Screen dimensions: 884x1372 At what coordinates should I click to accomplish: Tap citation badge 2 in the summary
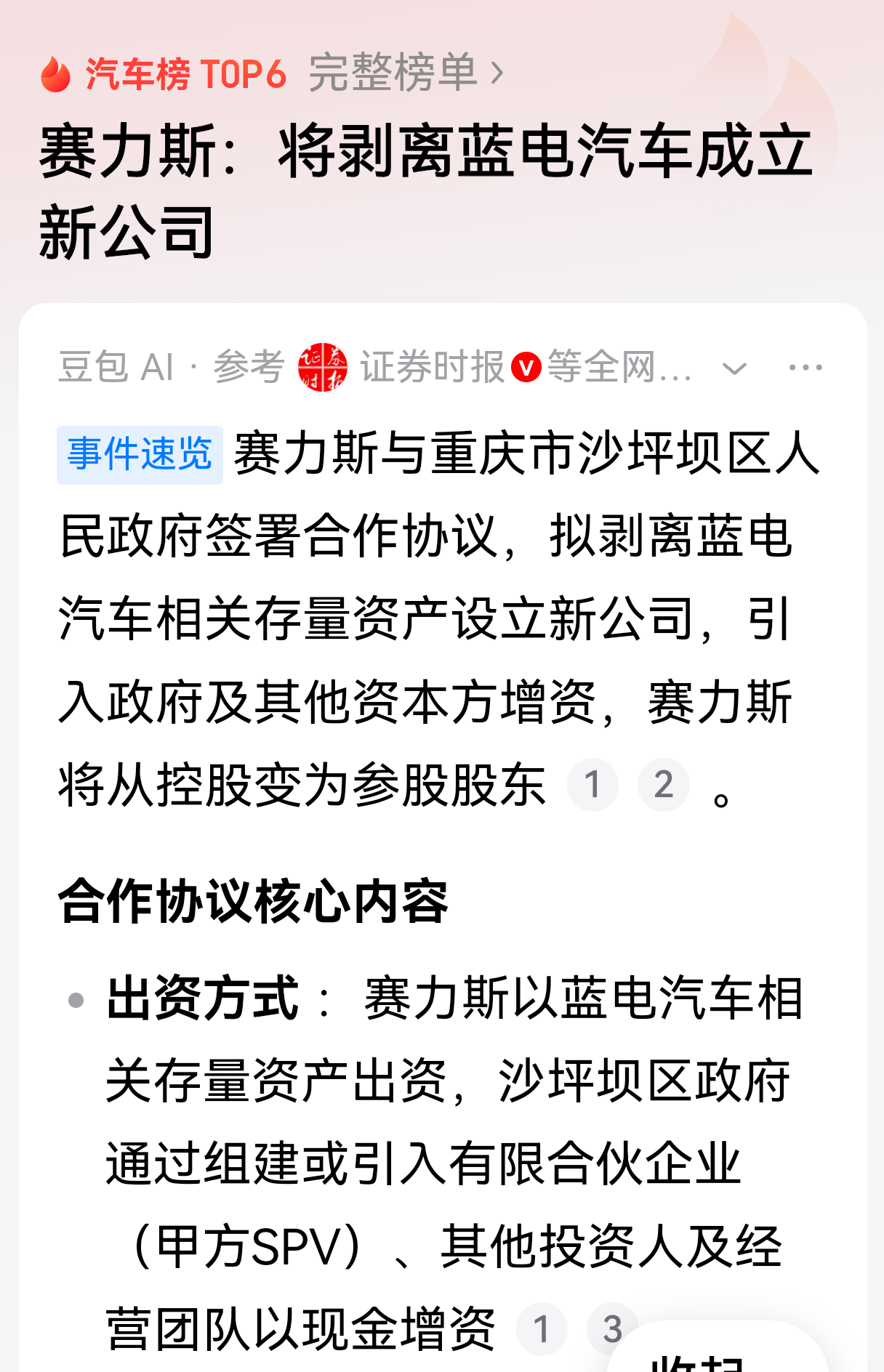tap(663, 785)
